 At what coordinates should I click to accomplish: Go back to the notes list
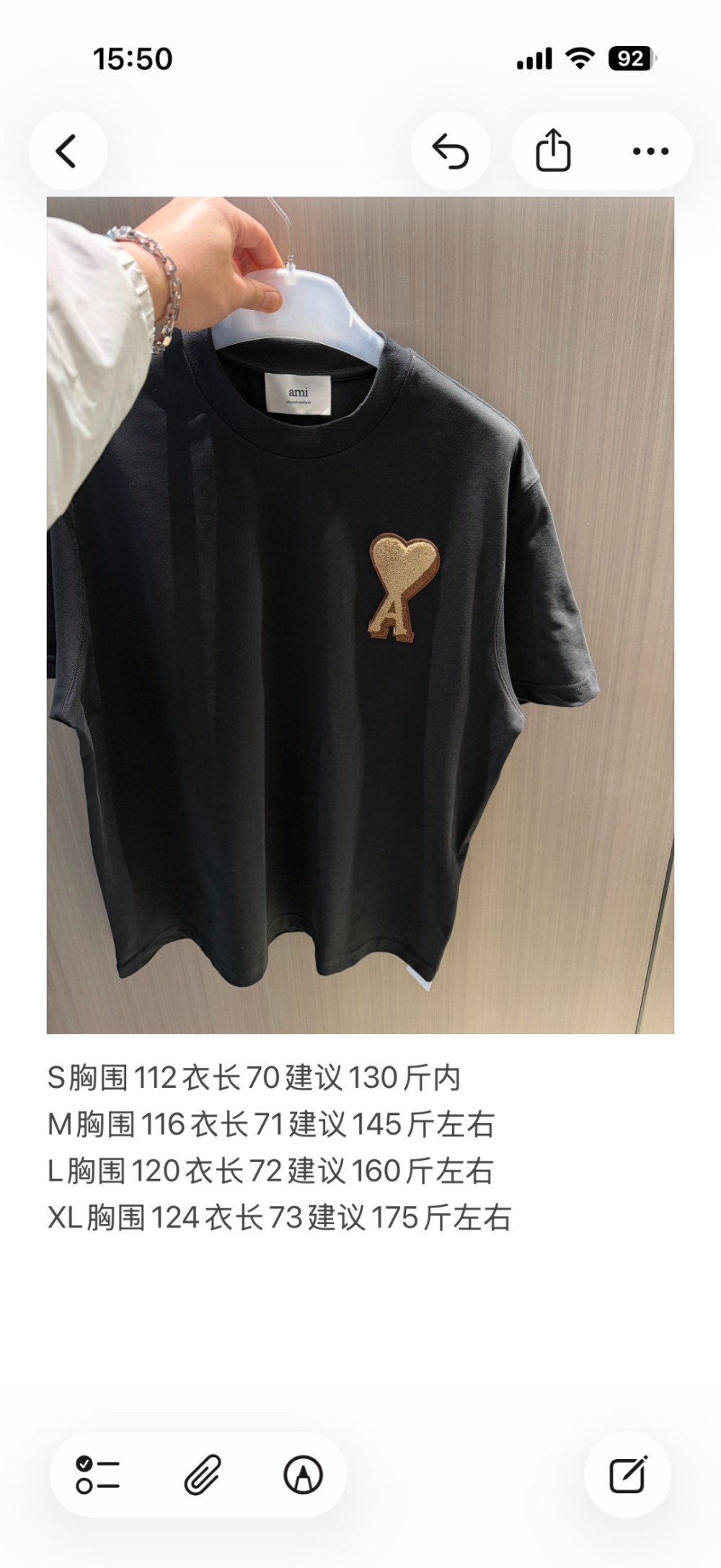[x=67, y=151]
